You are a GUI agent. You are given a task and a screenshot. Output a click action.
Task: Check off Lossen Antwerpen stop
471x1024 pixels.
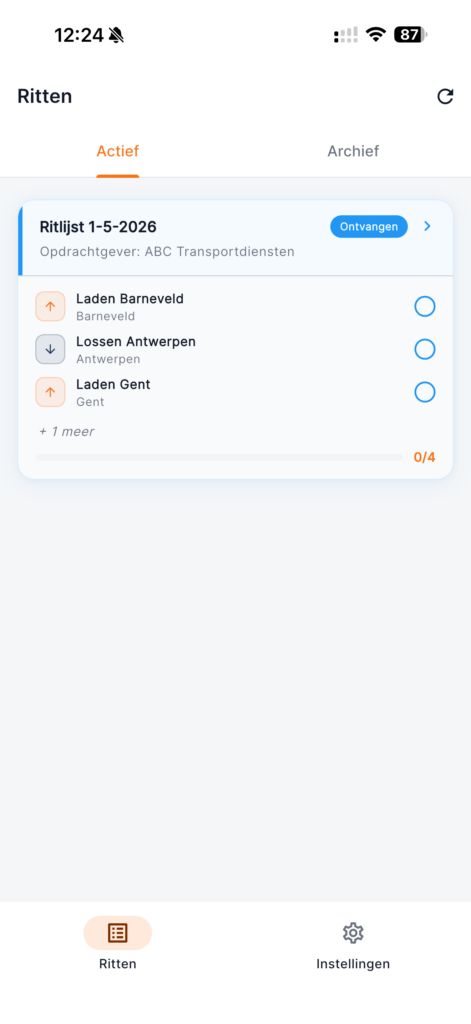pyautogui.click(x=425, y=349)
